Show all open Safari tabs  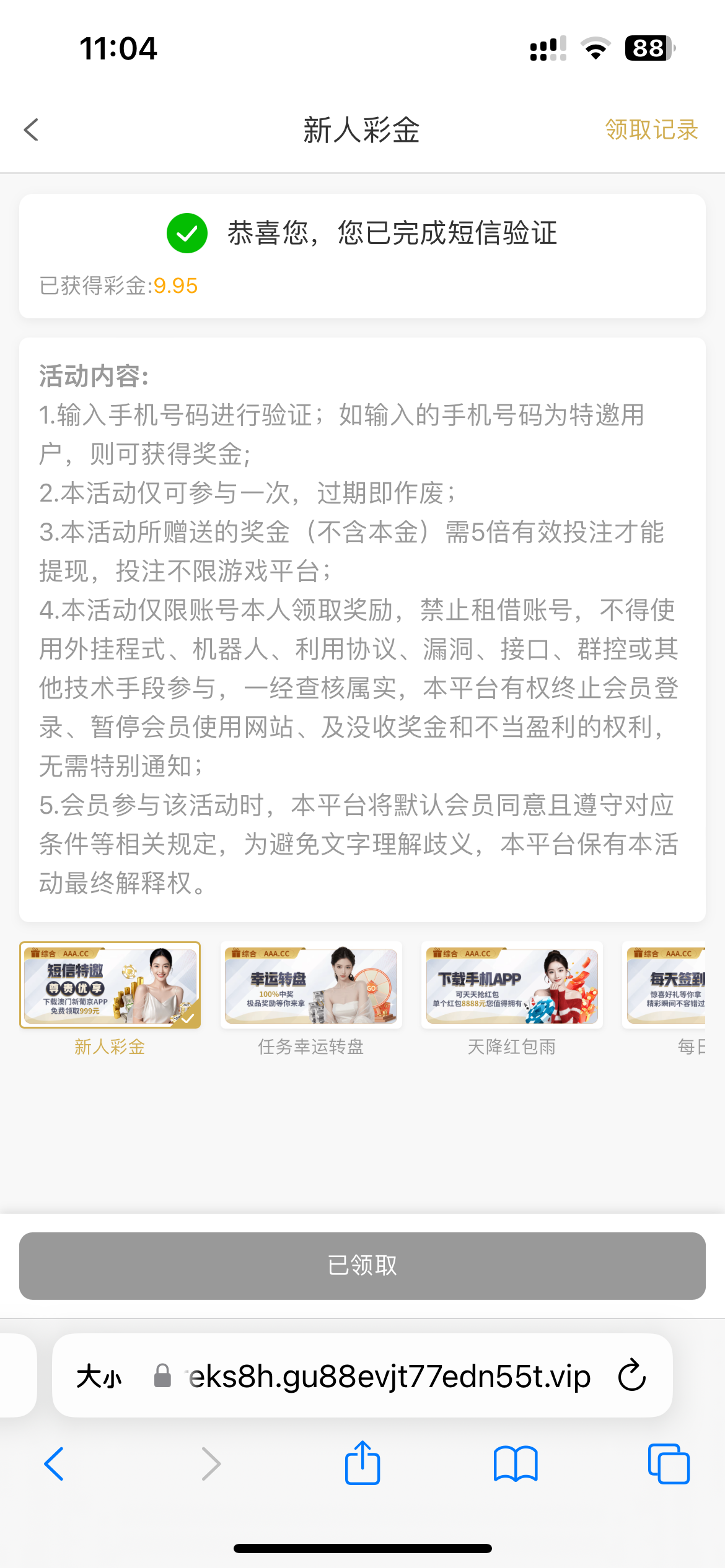point(669,1464)
